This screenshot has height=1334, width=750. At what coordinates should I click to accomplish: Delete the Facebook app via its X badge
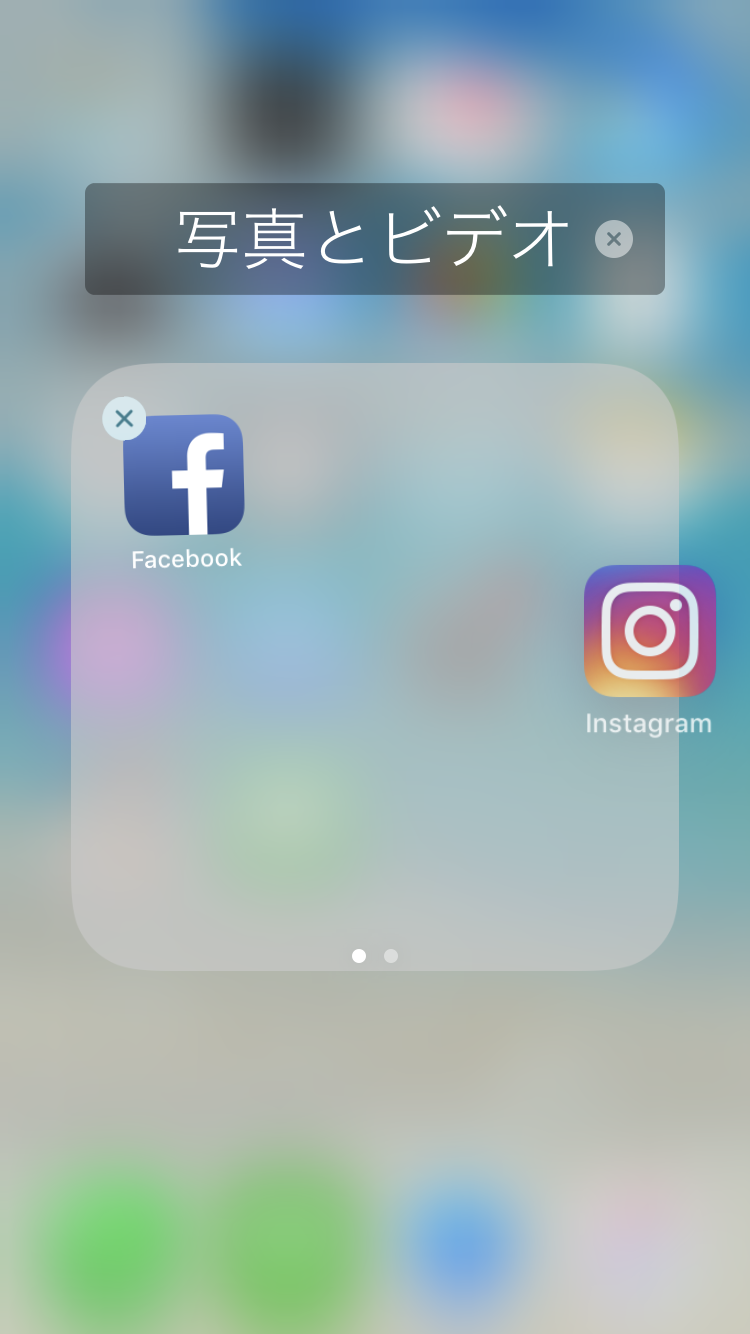tap(124, 418)
